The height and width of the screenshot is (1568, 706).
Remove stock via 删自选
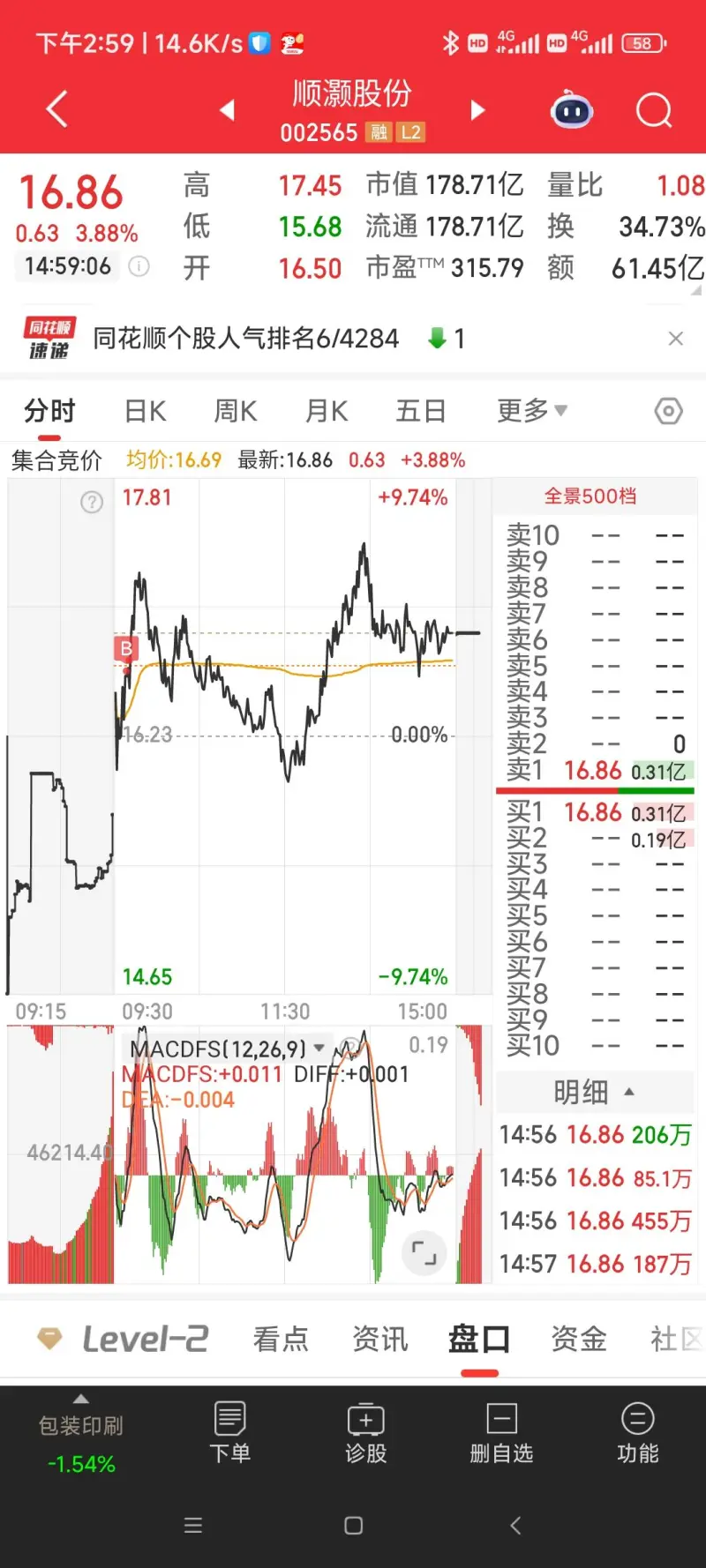[x=501, y=1433]
